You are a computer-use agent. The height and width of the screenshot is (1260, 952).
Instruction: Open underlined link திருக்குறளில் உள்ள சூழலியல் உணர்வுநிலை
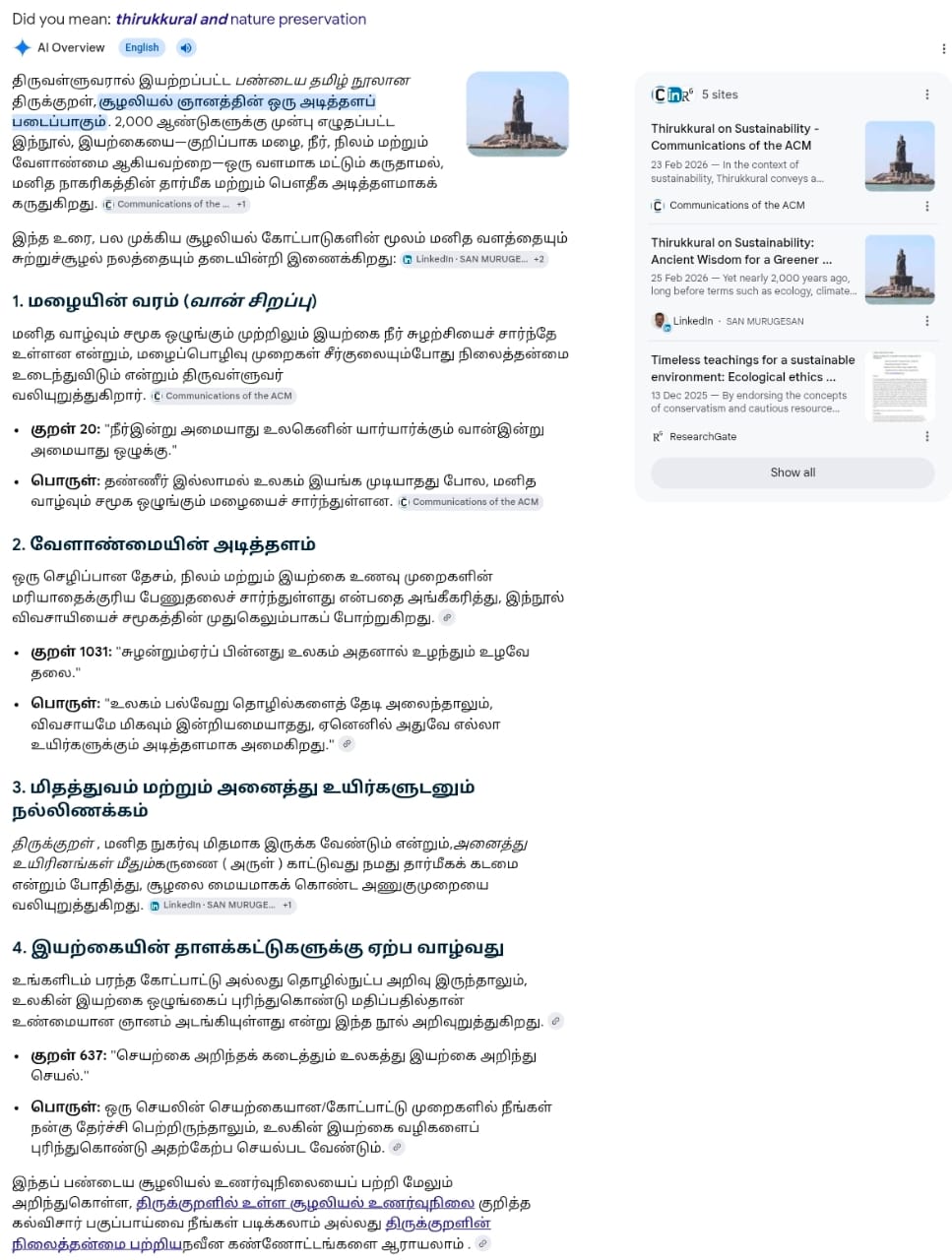pyautogui.click(x=305, y=1203)
